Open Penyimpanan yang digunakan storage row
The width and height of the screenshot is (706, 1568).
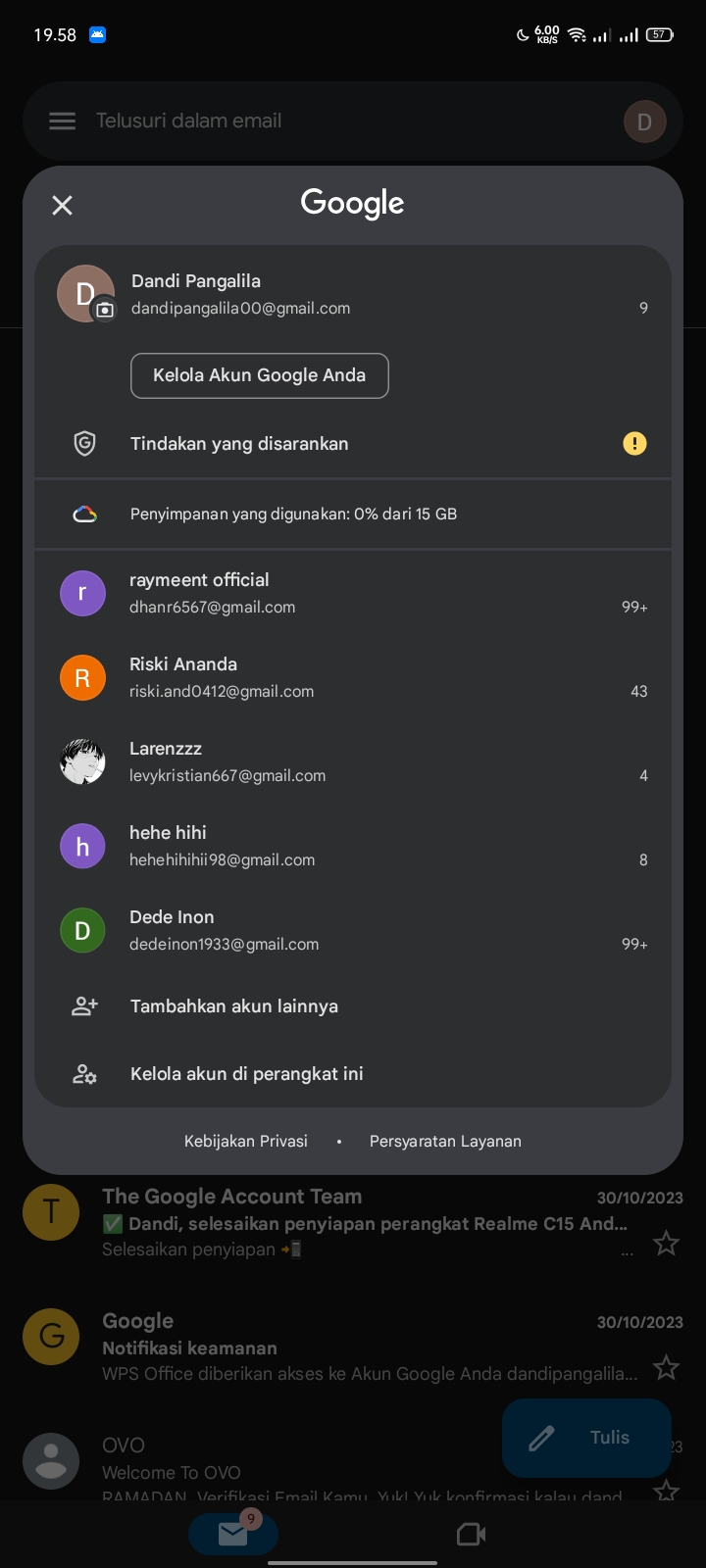(x=353, y=514)
